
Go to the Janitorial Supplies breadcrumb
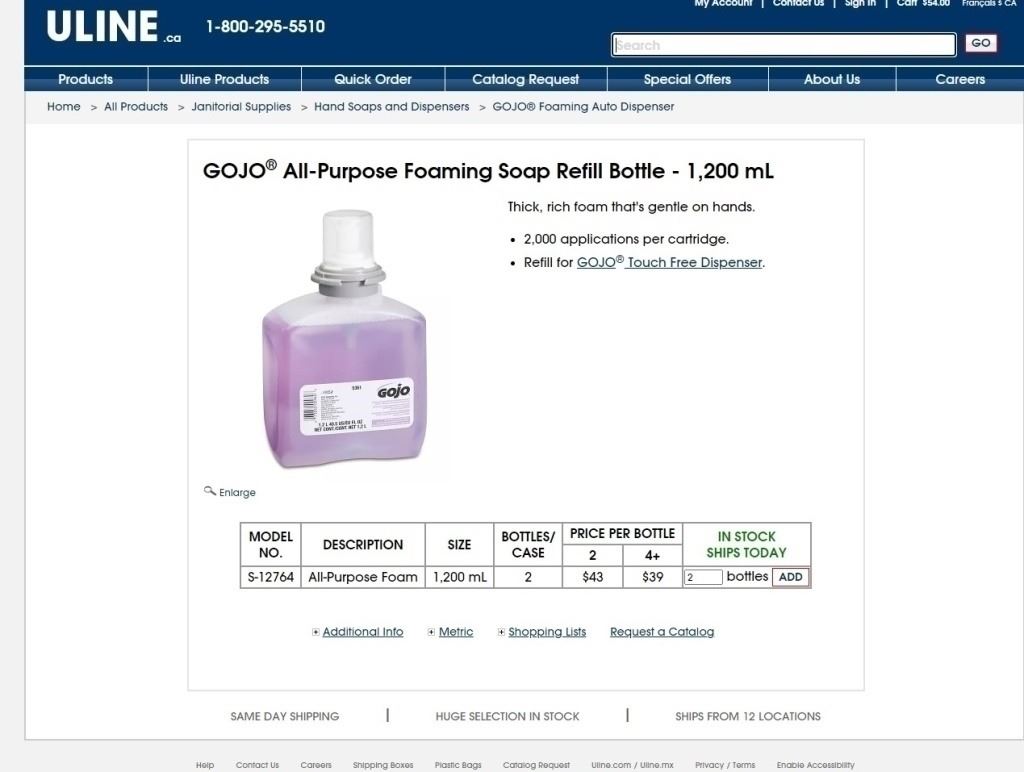(241, 106)
